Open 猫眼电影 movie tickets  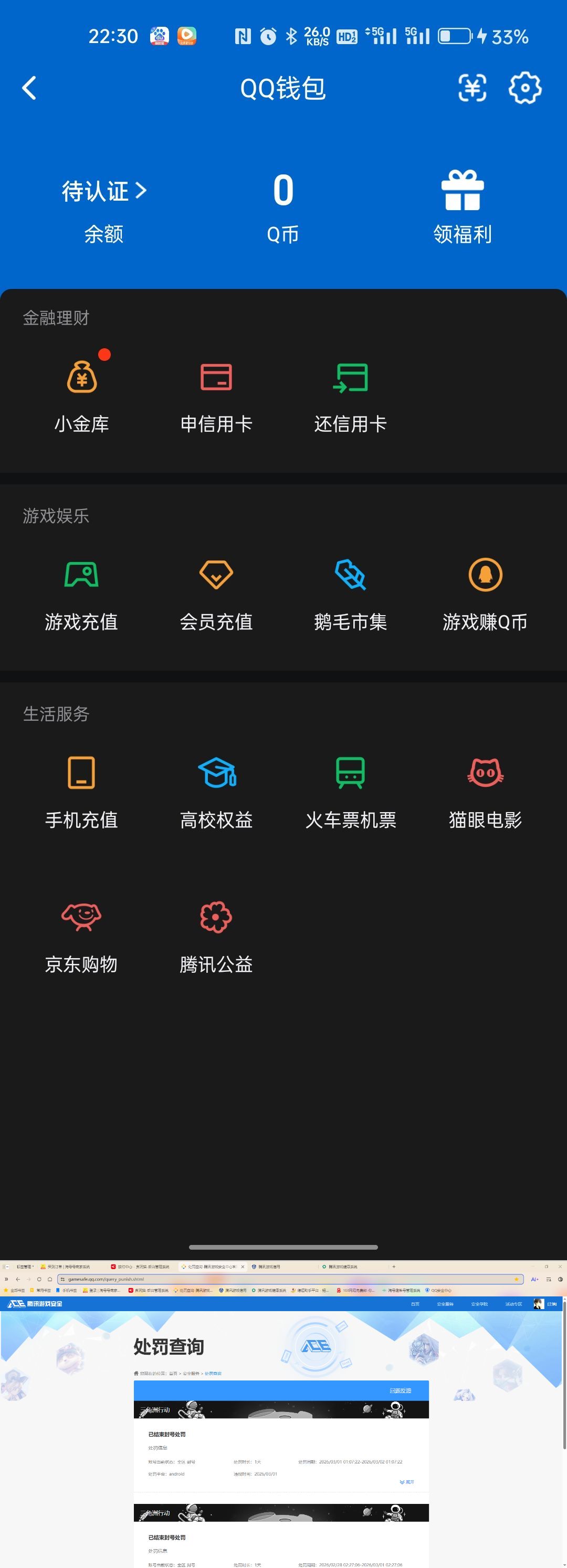484,774
